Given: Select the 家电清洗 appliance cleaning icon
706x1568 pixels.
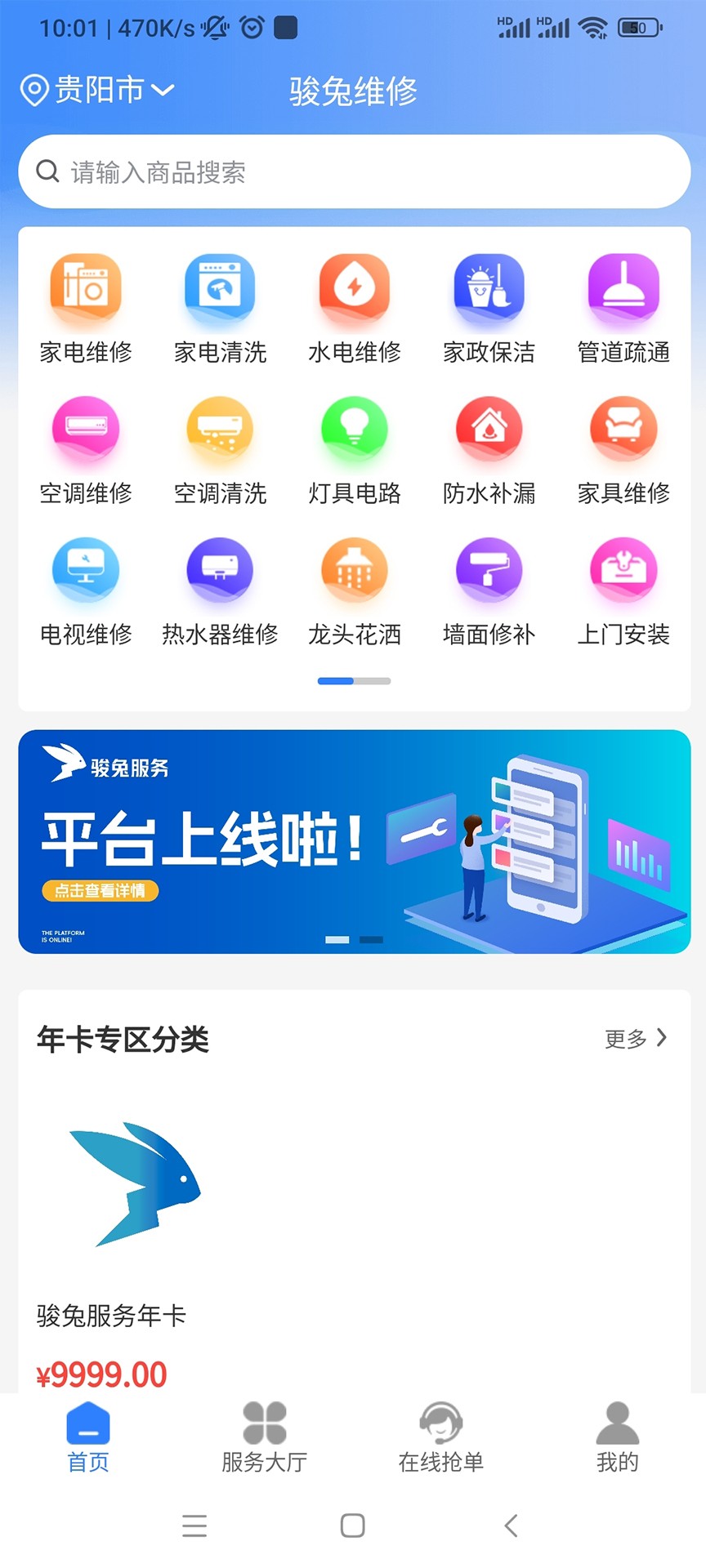Looking at the screenshot, I should 219,306.
